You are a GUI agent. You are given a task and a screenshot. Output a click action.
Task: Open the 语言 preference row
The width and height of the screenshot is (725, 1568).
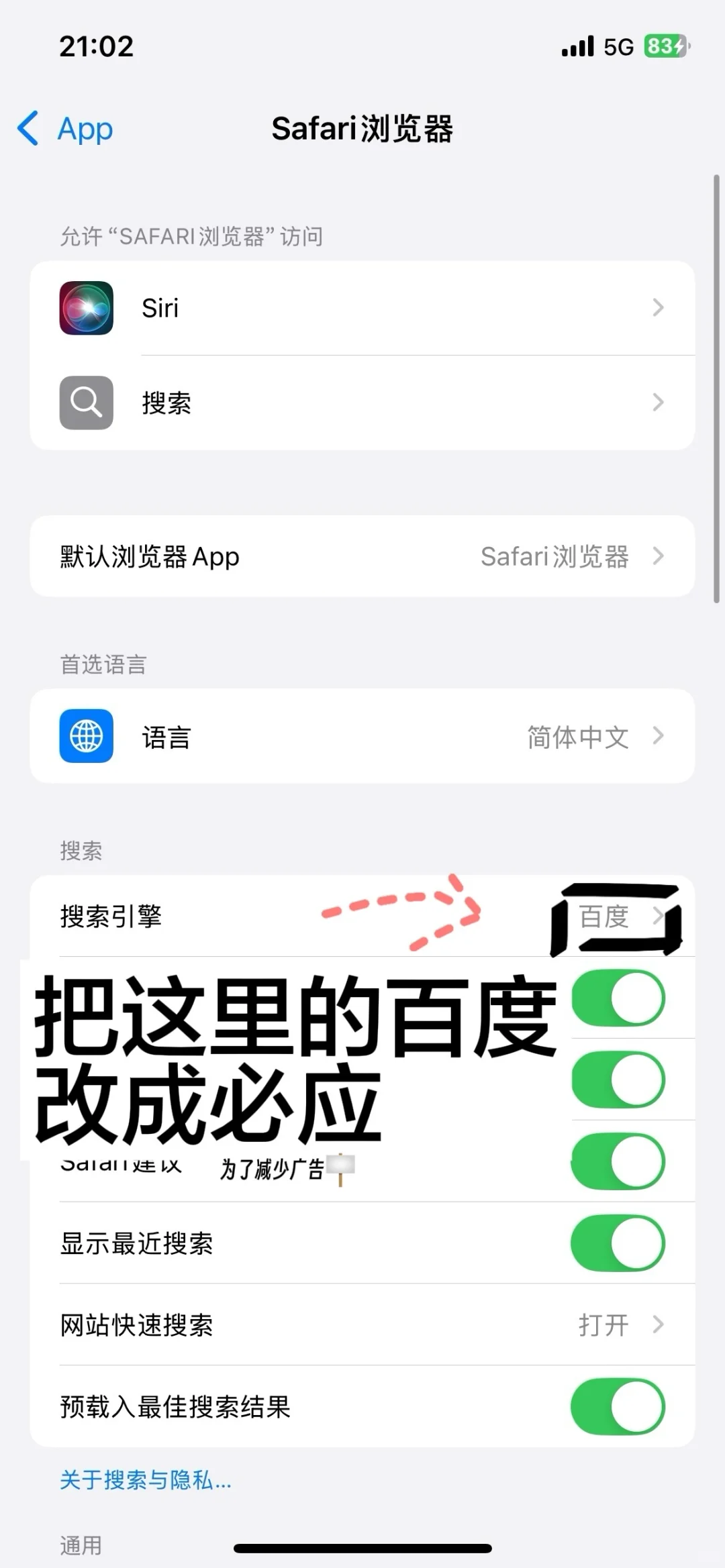coord(362,736)
